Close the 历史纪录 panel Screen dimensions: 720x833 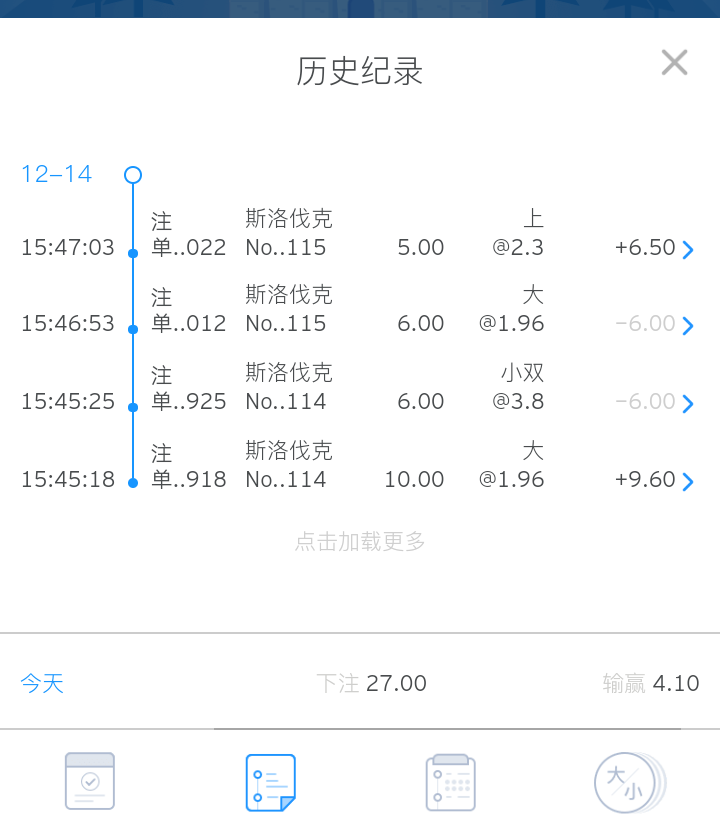[674, 63]
